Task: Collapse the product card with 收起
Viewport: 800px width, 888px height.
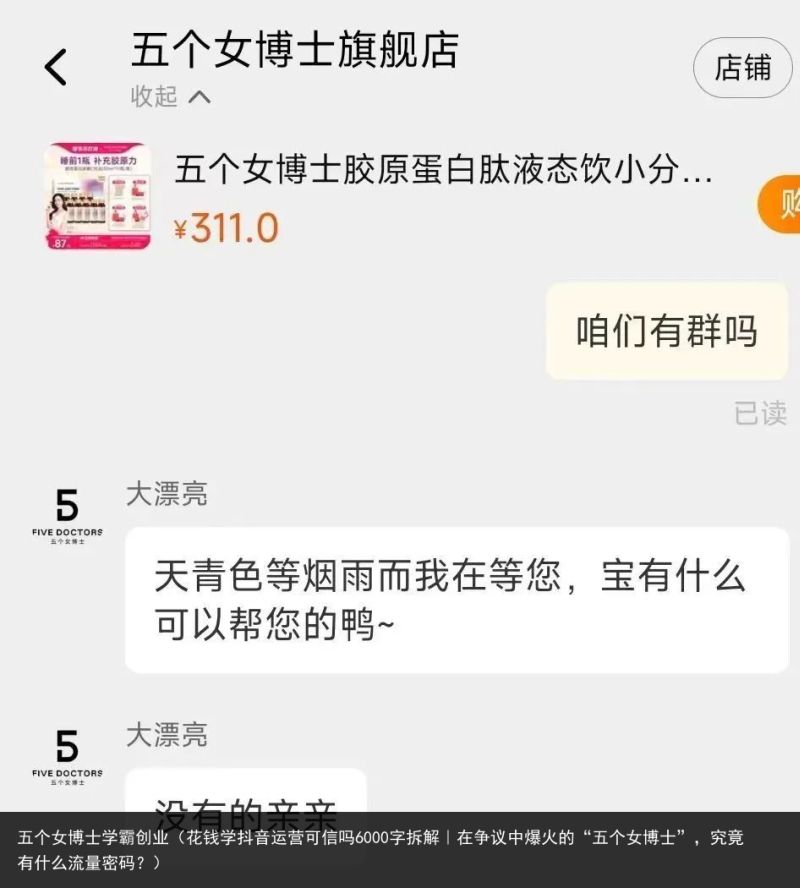Action: tap(170, 97)
